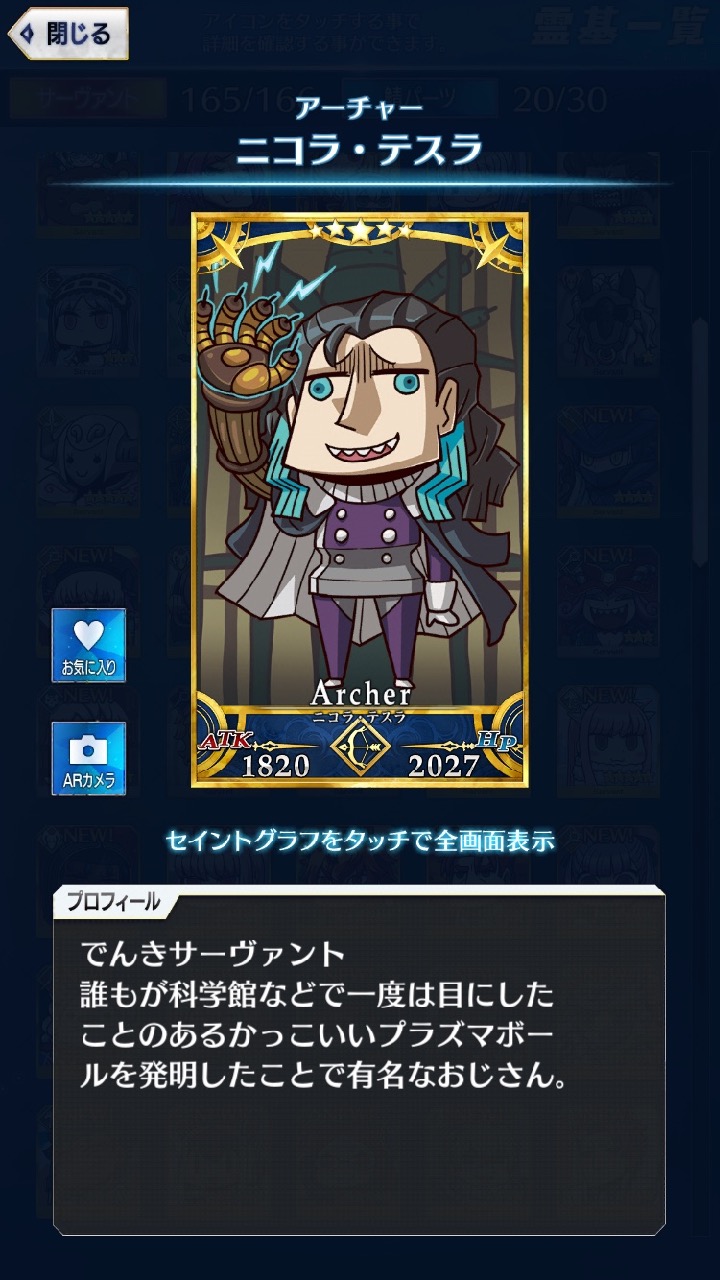The height and width of the screenshot is (1280, 720).
Task: Open the AR camera
Action: tap(89, 758)
